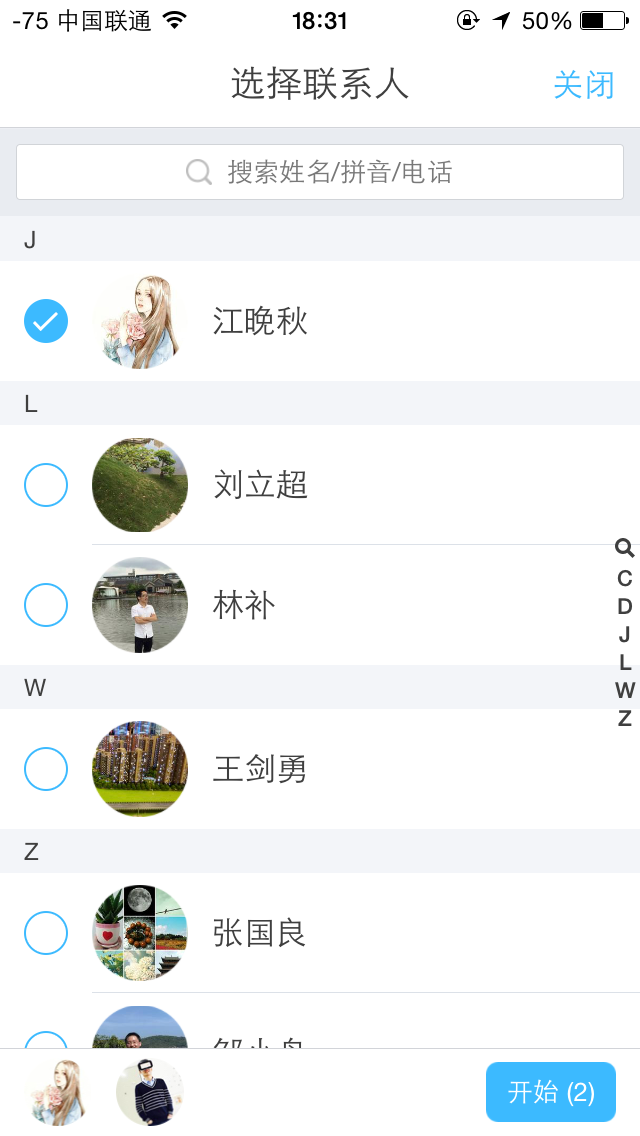
Task: Start with the 2 selected contacts
Action: coord(551,1092)
